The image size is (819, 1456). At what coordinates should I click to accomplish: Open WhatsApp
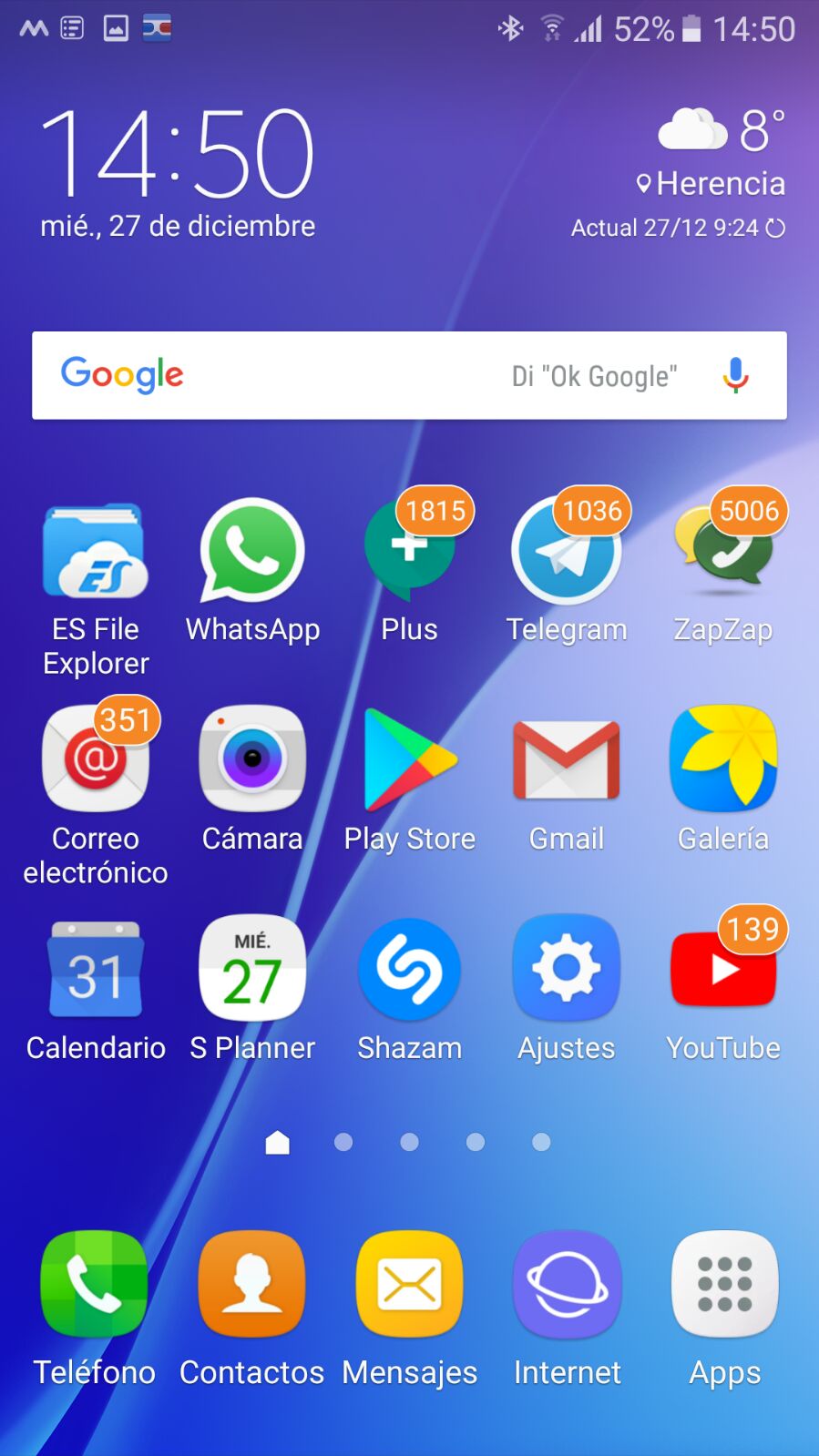click(x=252, y=553)
